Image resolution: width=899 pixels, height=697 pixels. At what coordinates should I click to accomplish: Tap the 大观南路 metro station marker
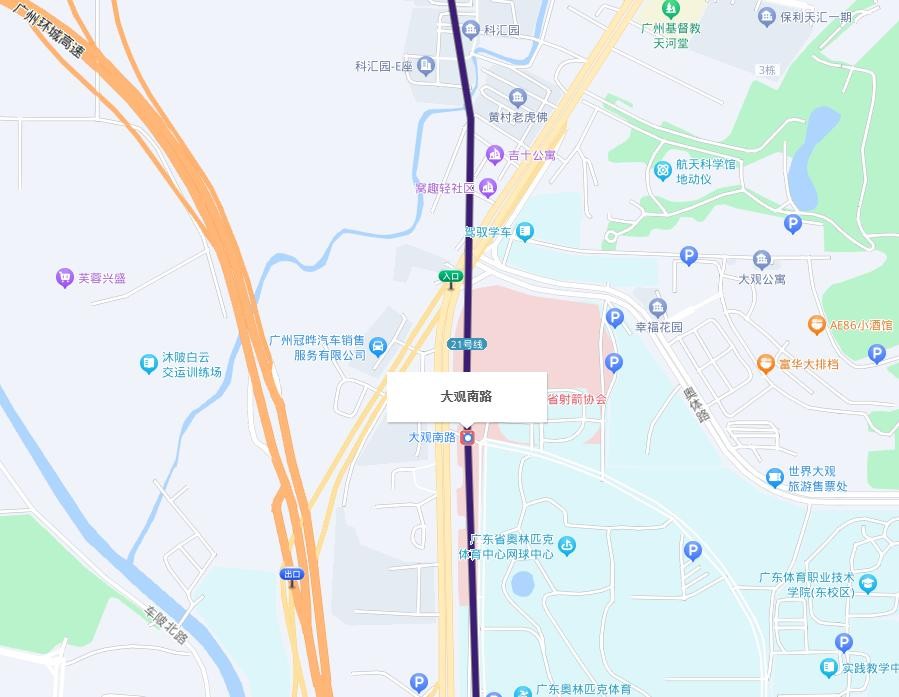coord(467,437)
